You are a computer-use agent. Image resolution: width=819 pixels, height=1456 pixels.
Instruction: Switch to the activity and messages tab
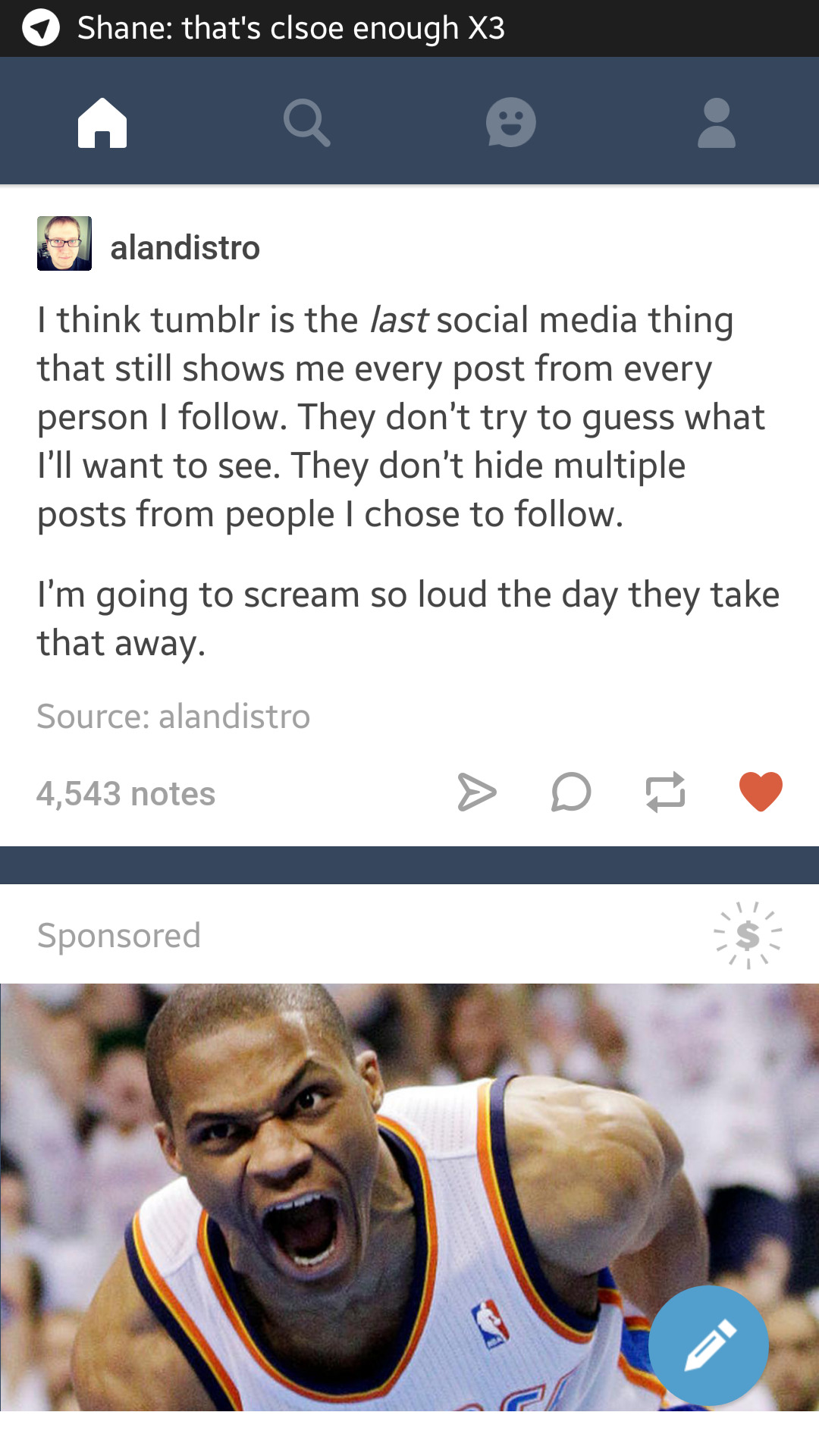(511, 122)
